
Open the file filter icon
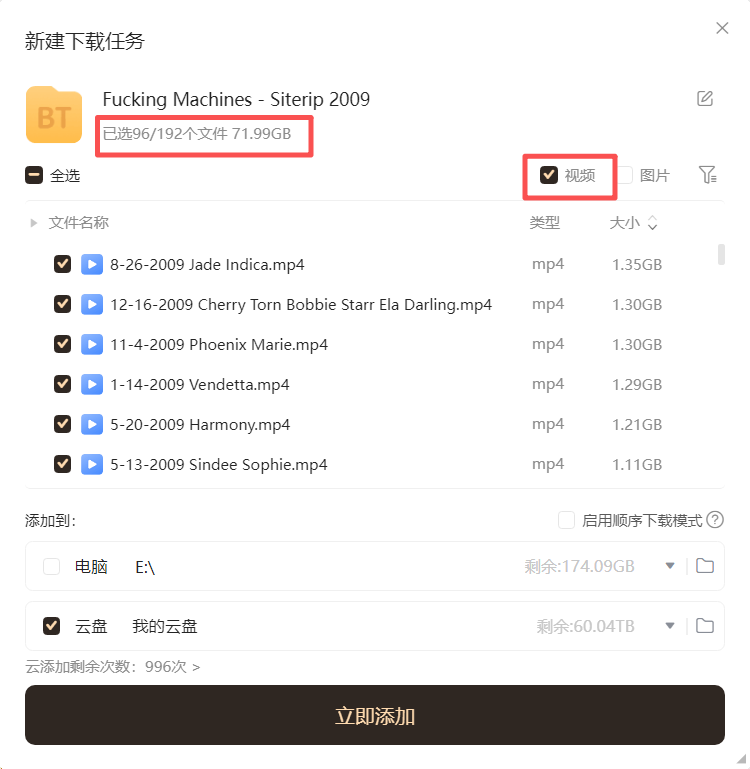click(708, 175)
